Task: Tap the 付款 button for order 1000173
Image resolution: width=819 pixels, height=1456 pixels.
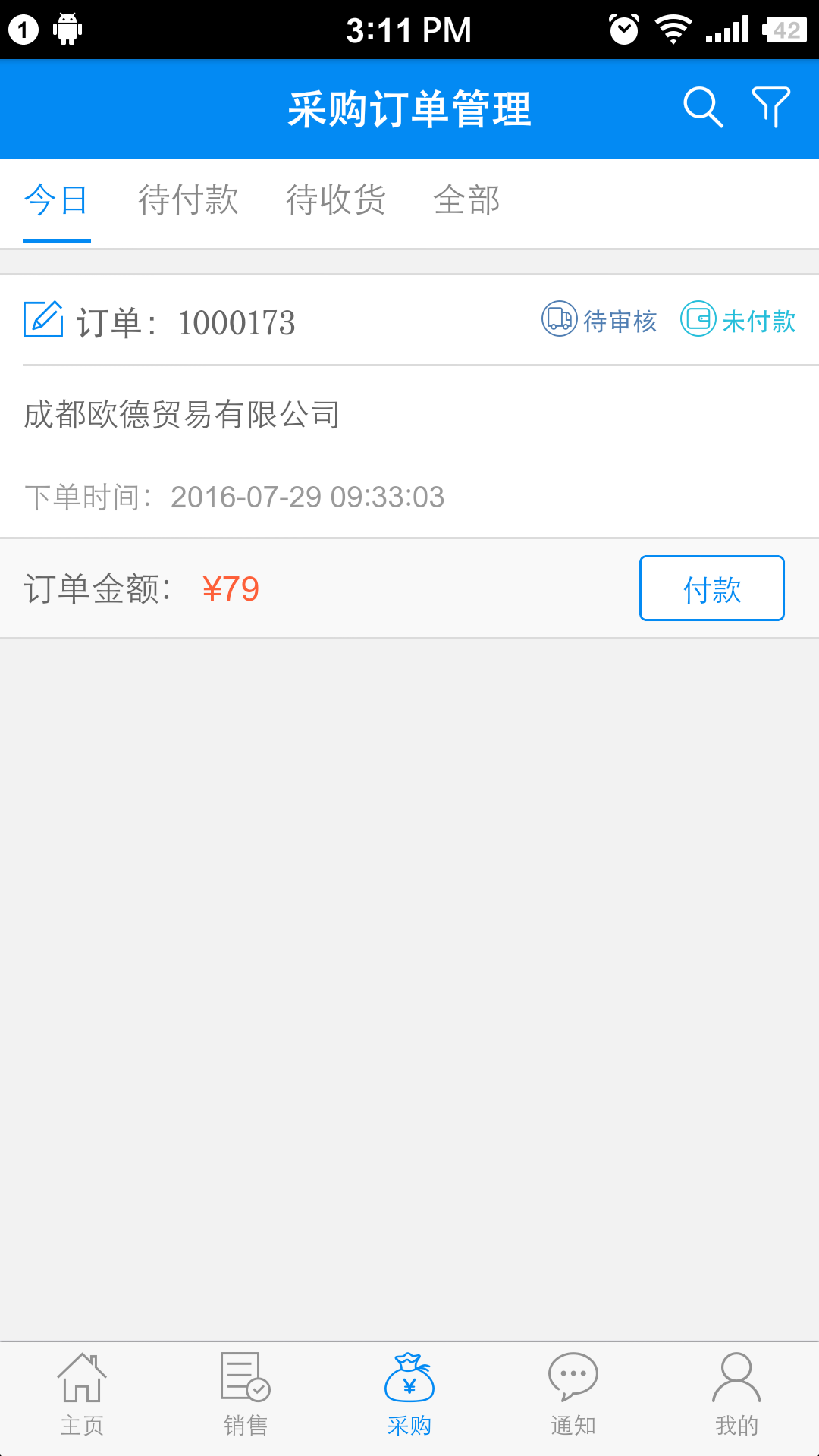Action: pyautogui.click(x=711, y=588)
